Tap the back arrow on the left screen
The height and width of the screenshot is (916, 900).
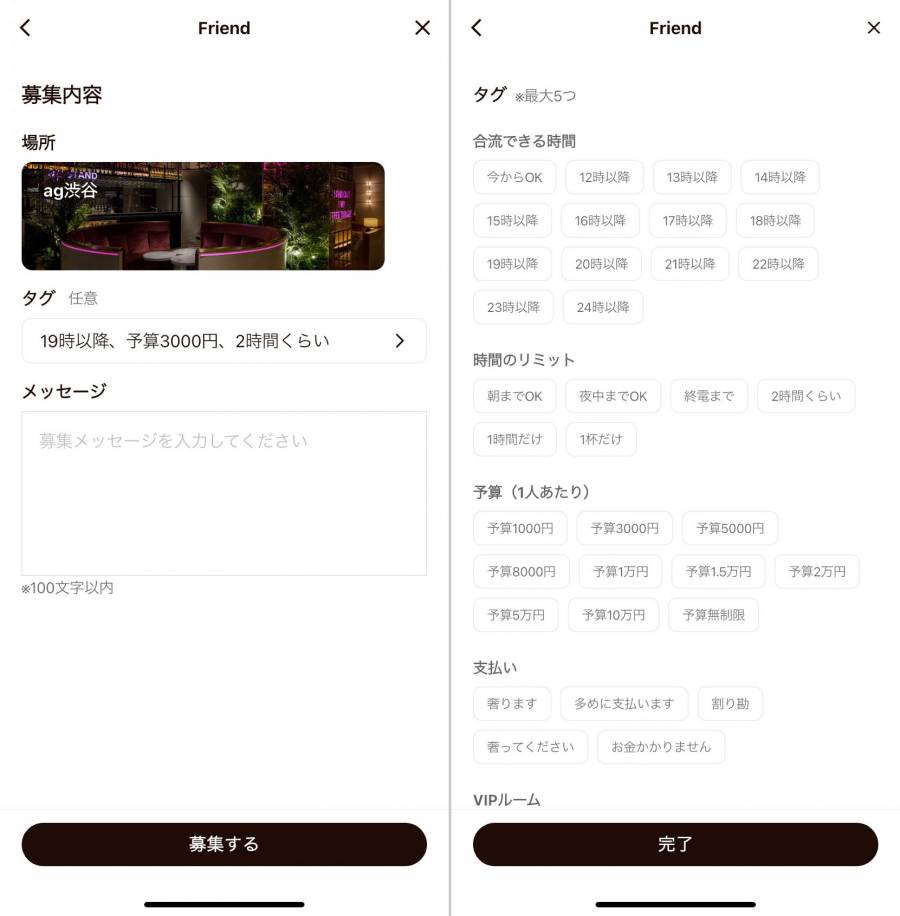(24, 28)
